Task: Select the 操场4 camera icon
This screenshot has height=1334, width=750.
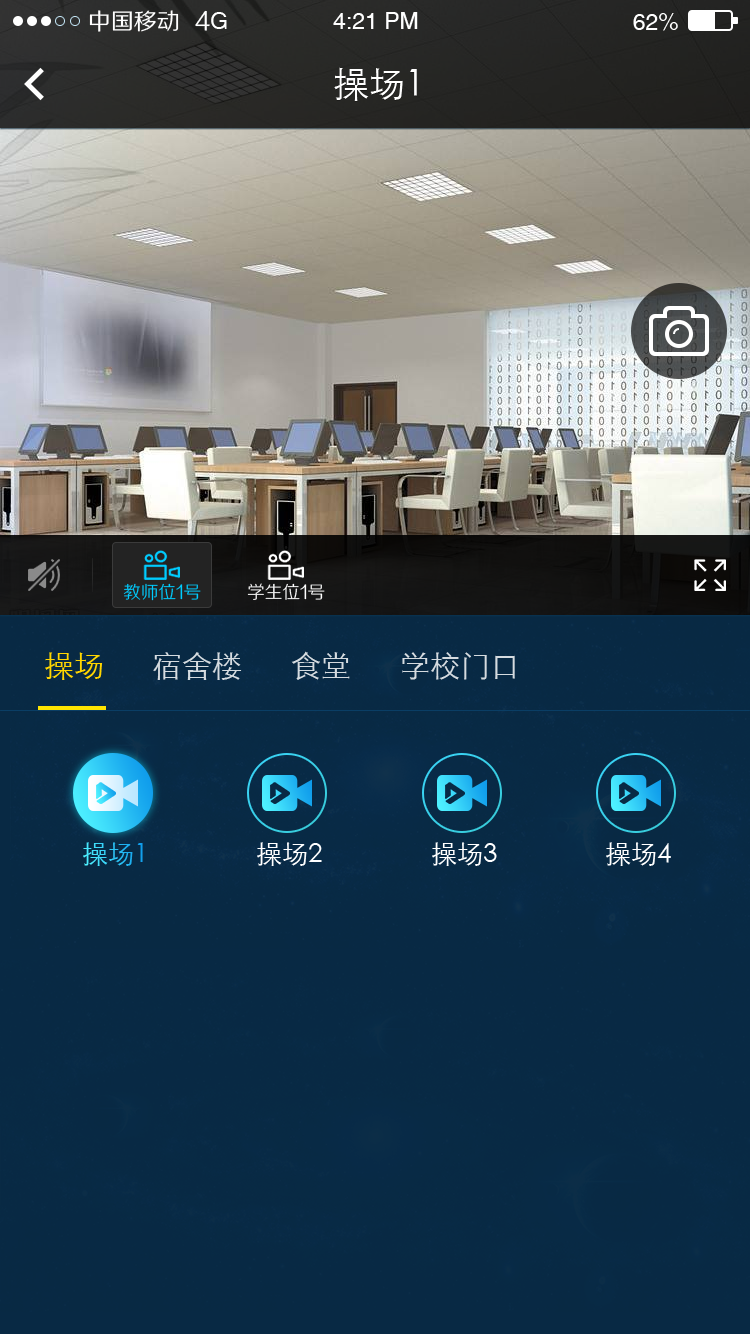Action: [636, 792]
